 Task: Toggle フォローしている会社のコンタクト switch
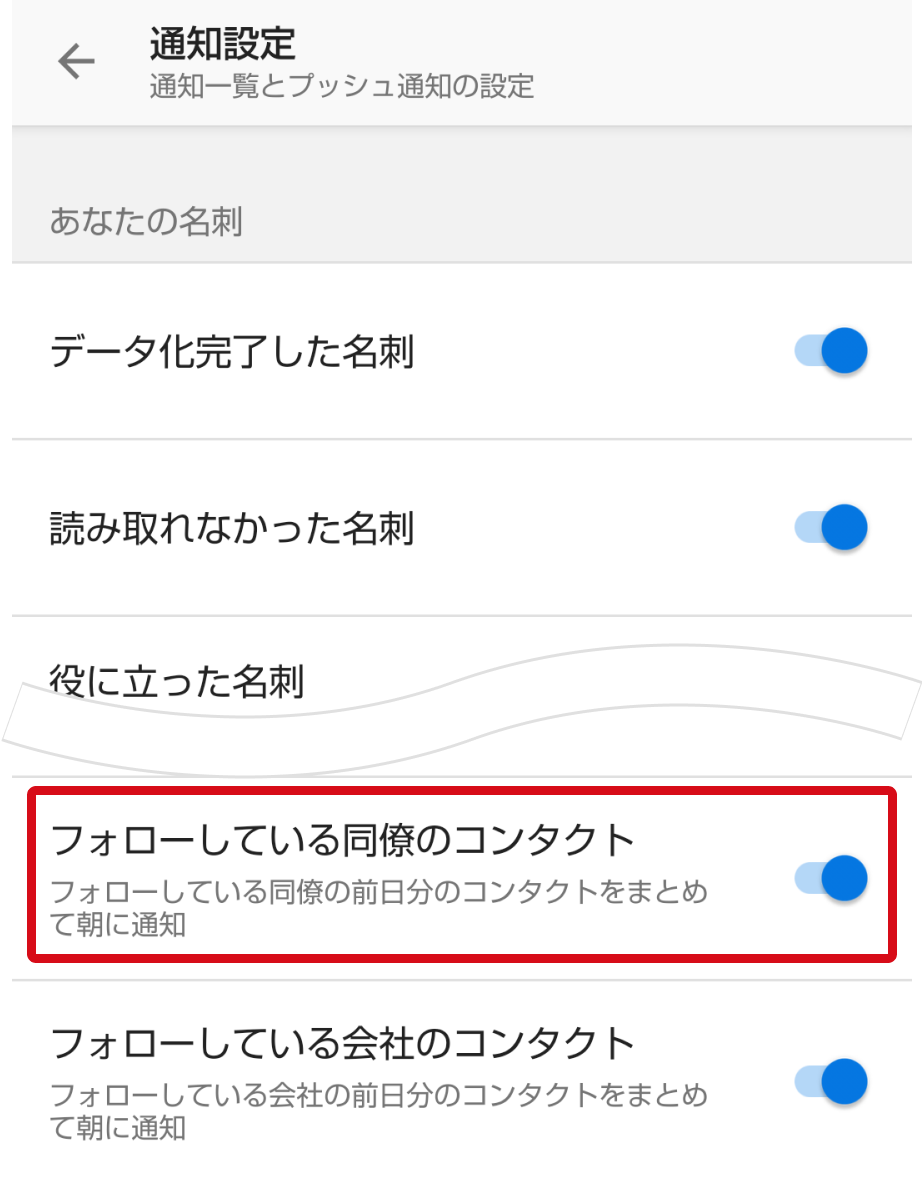[x=832, y=1082]
